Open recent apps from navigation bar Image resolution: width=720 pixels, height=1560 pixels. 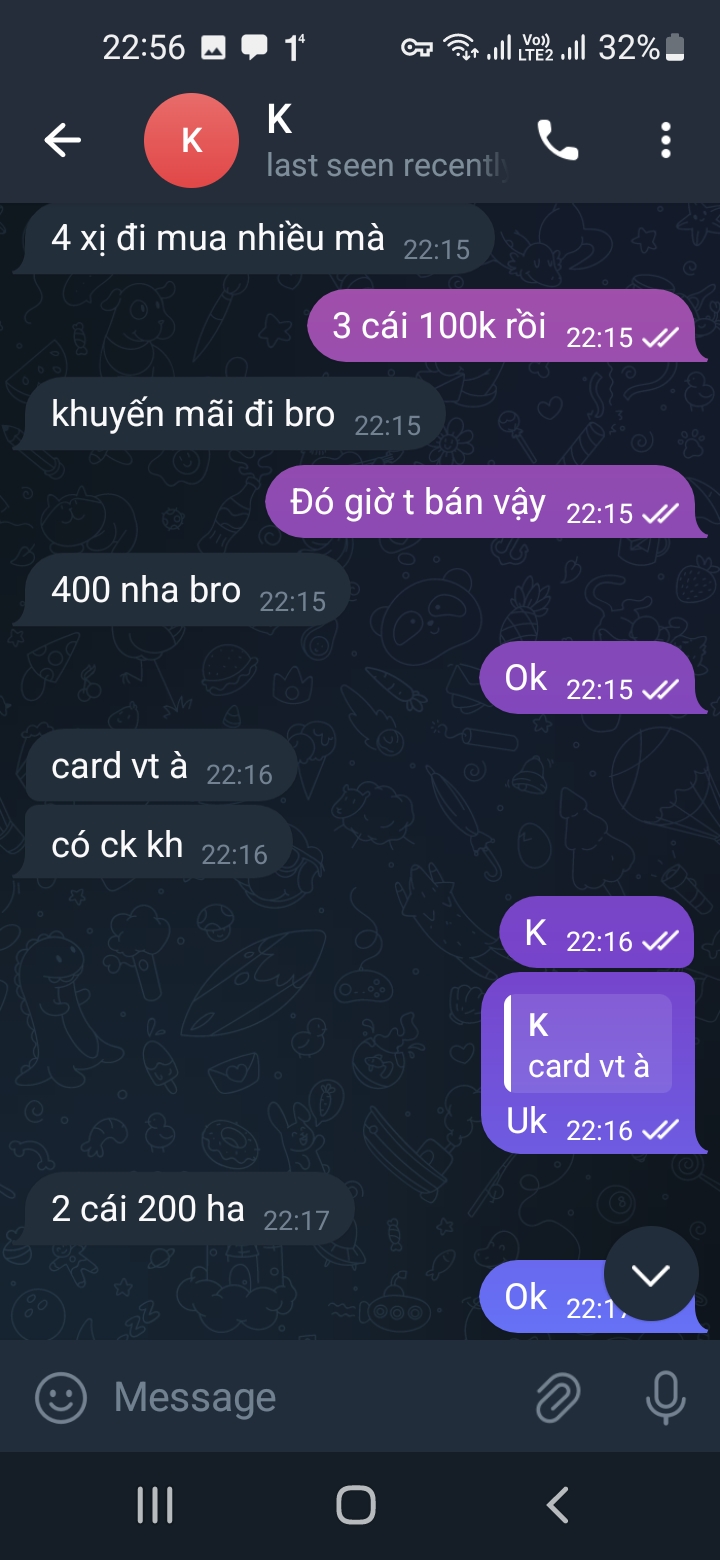tap(155, 1504)
